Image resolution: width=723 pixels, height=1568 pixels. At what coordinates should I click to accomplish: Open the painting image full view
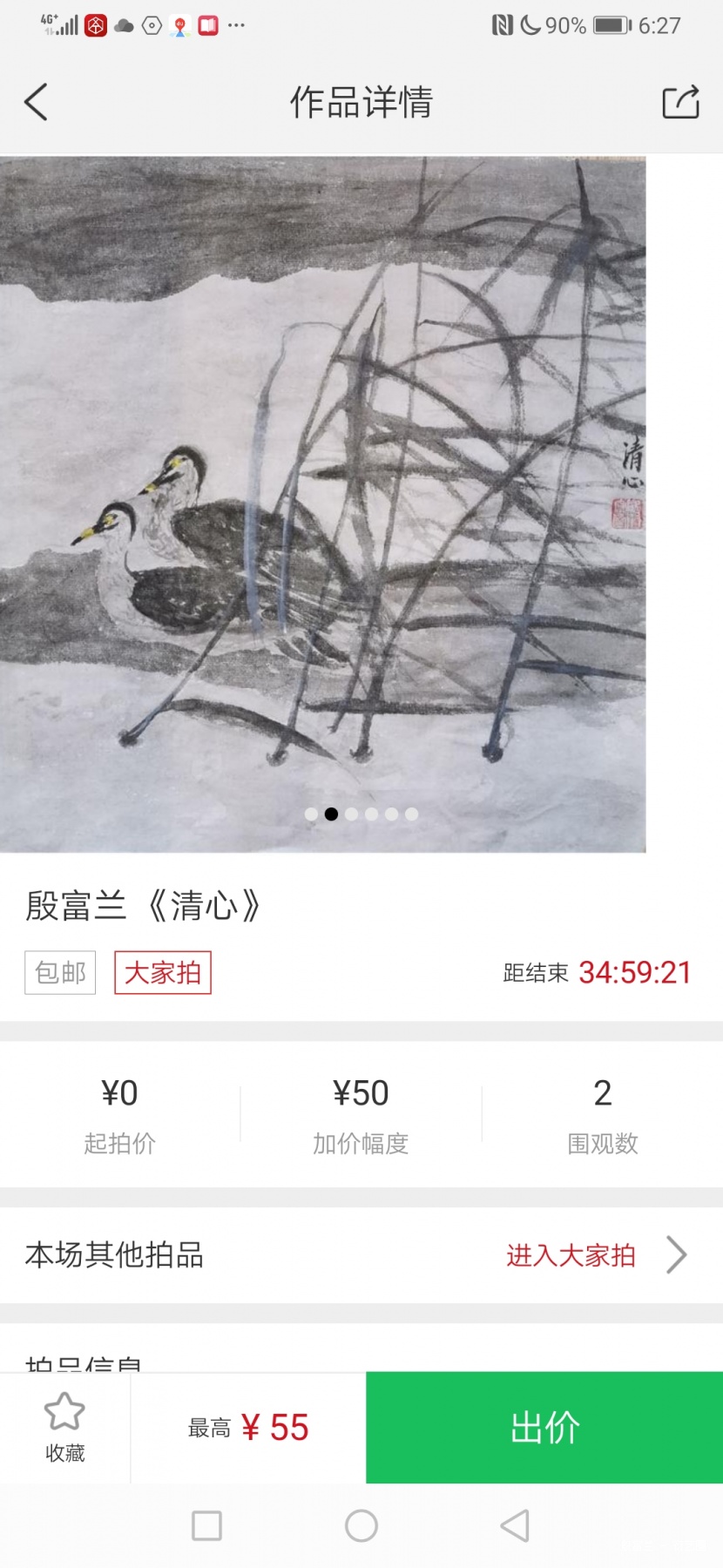pyautogui.click(x=323, y=504)
